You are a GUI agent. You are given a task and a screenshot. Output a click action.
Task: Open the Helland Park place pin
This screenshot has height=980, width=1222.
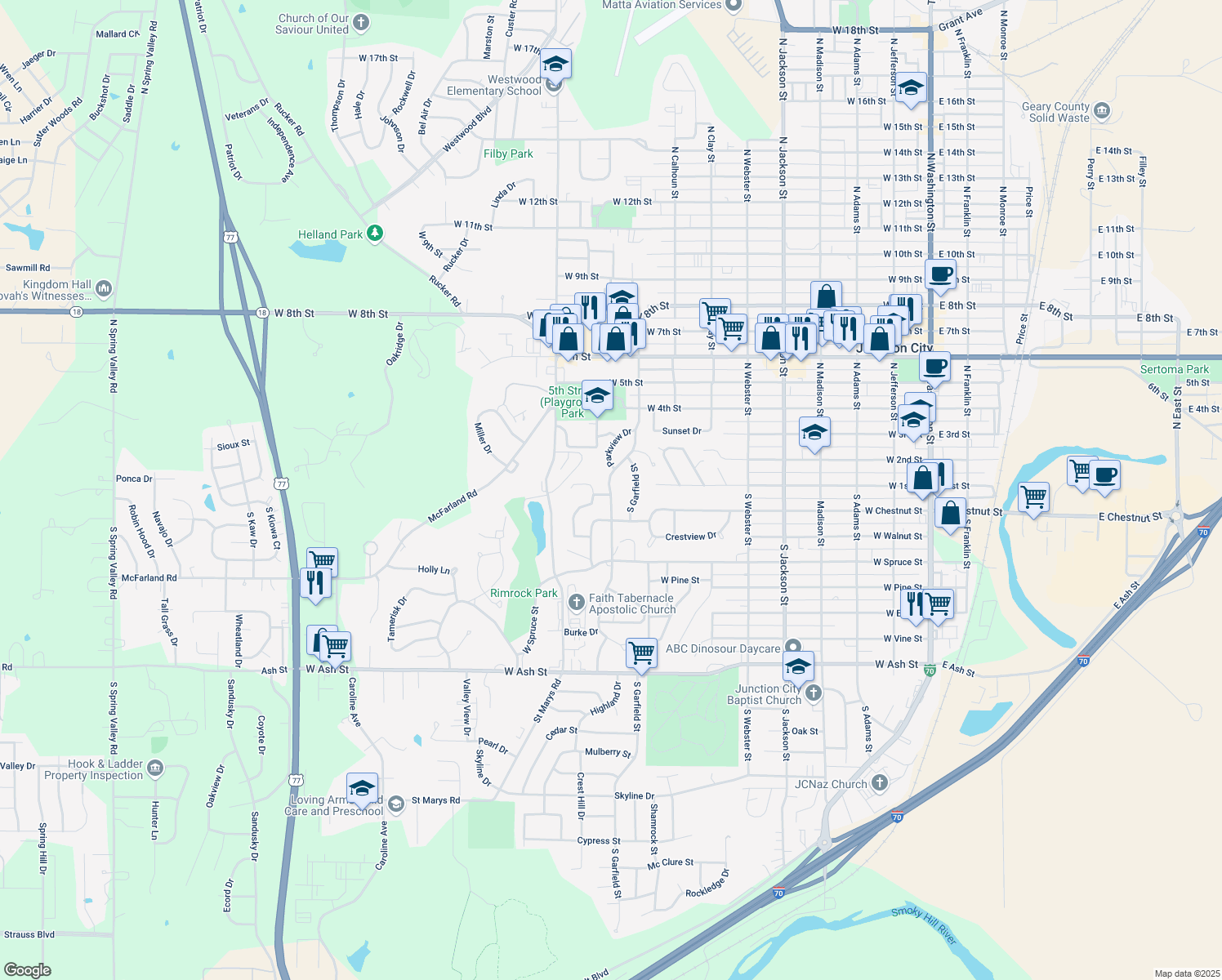coord(375,234)
